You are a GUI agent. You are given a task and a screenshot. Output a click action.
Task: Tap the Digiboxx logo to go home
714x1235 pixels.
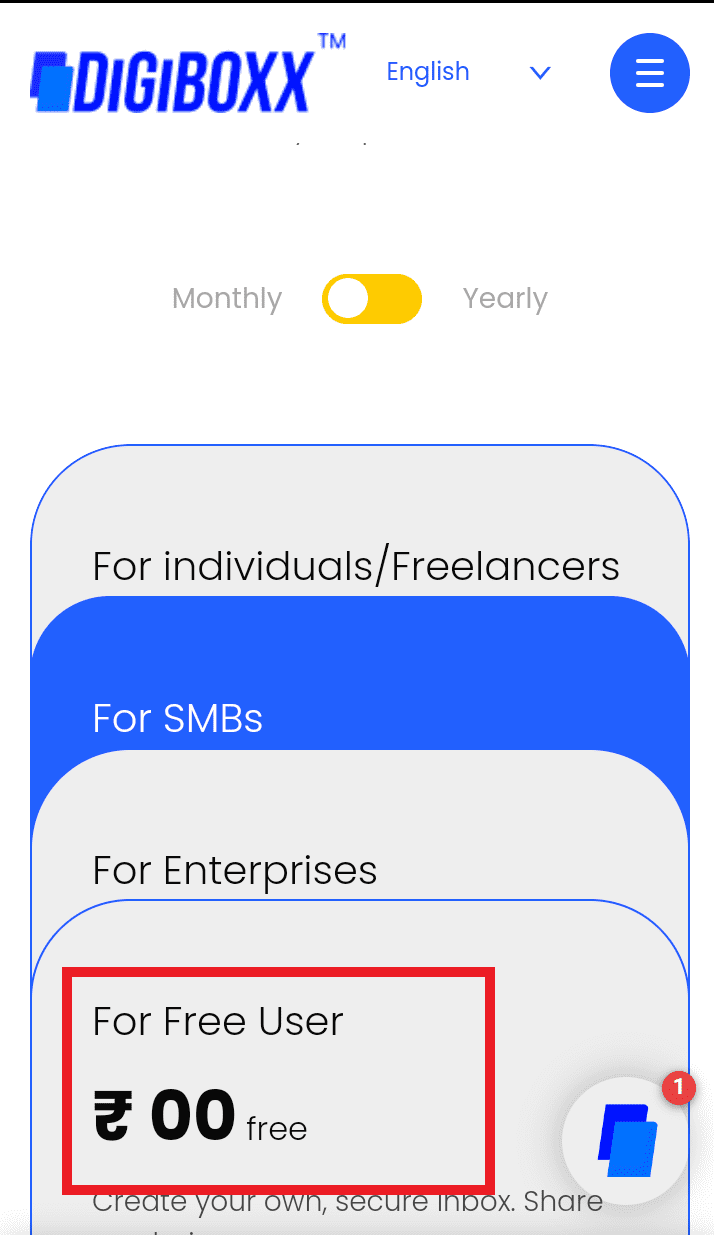point(188,74)
